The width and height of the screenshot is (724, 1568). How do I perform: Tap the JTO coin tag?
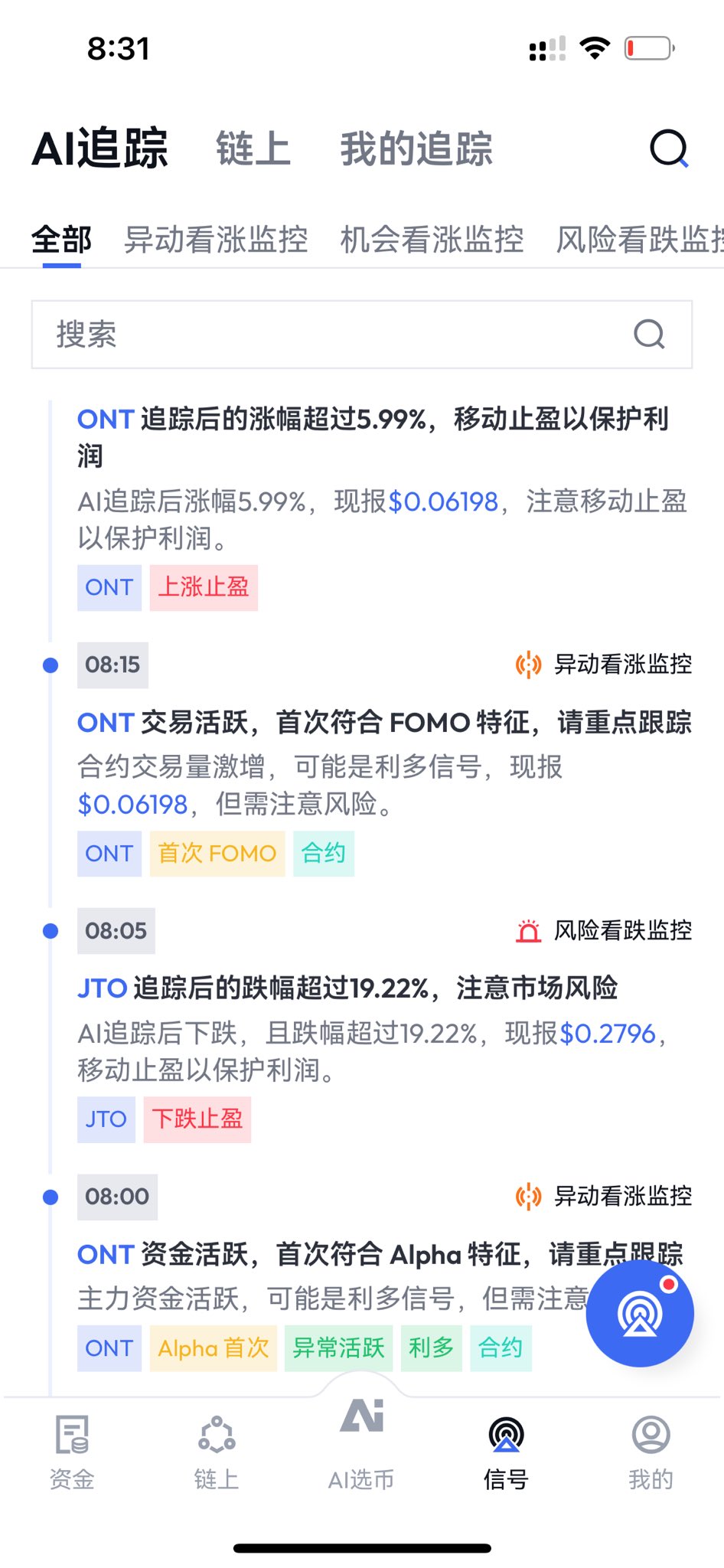click(106, 1119)
